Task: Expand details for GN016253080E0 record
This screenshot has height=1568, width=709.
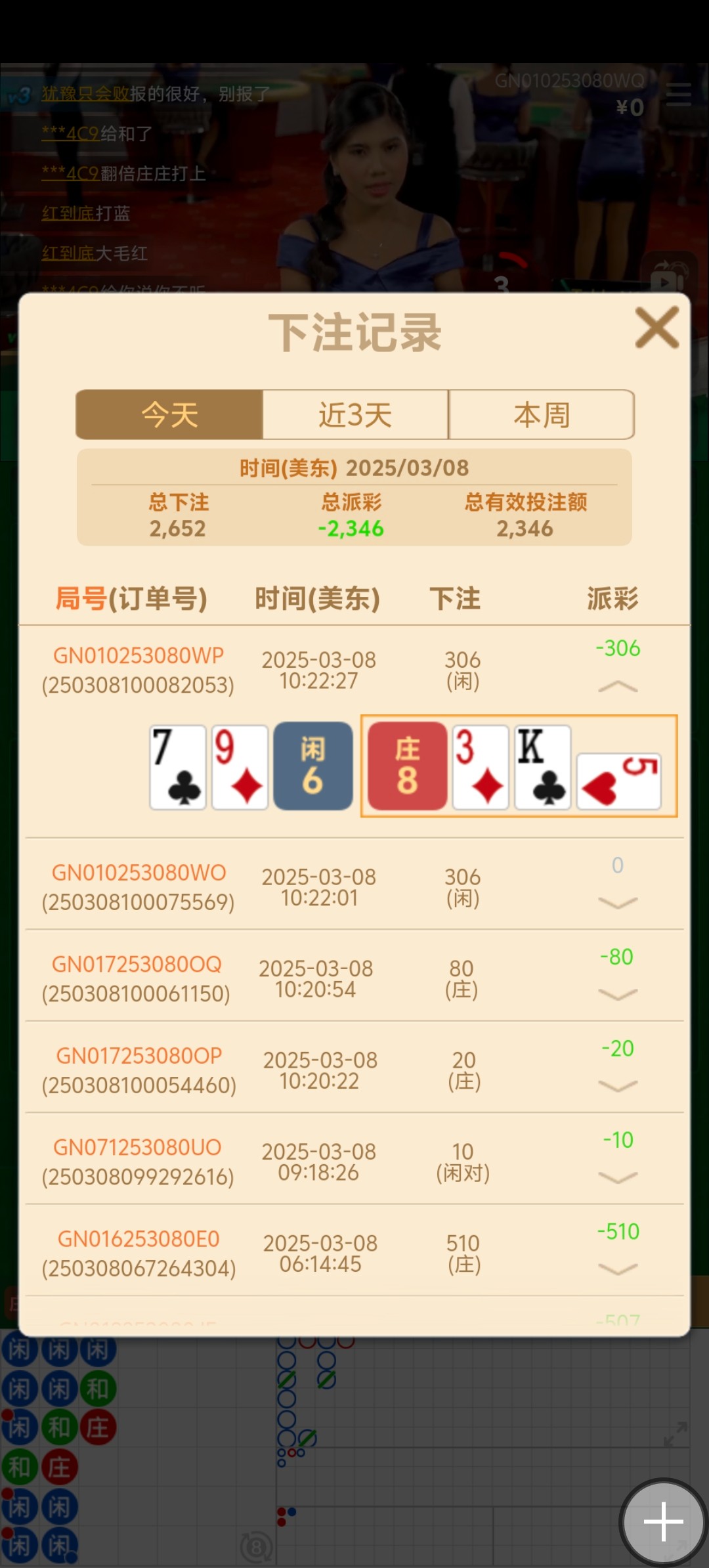Action: pyautogui.click(x=618, y=1269)
